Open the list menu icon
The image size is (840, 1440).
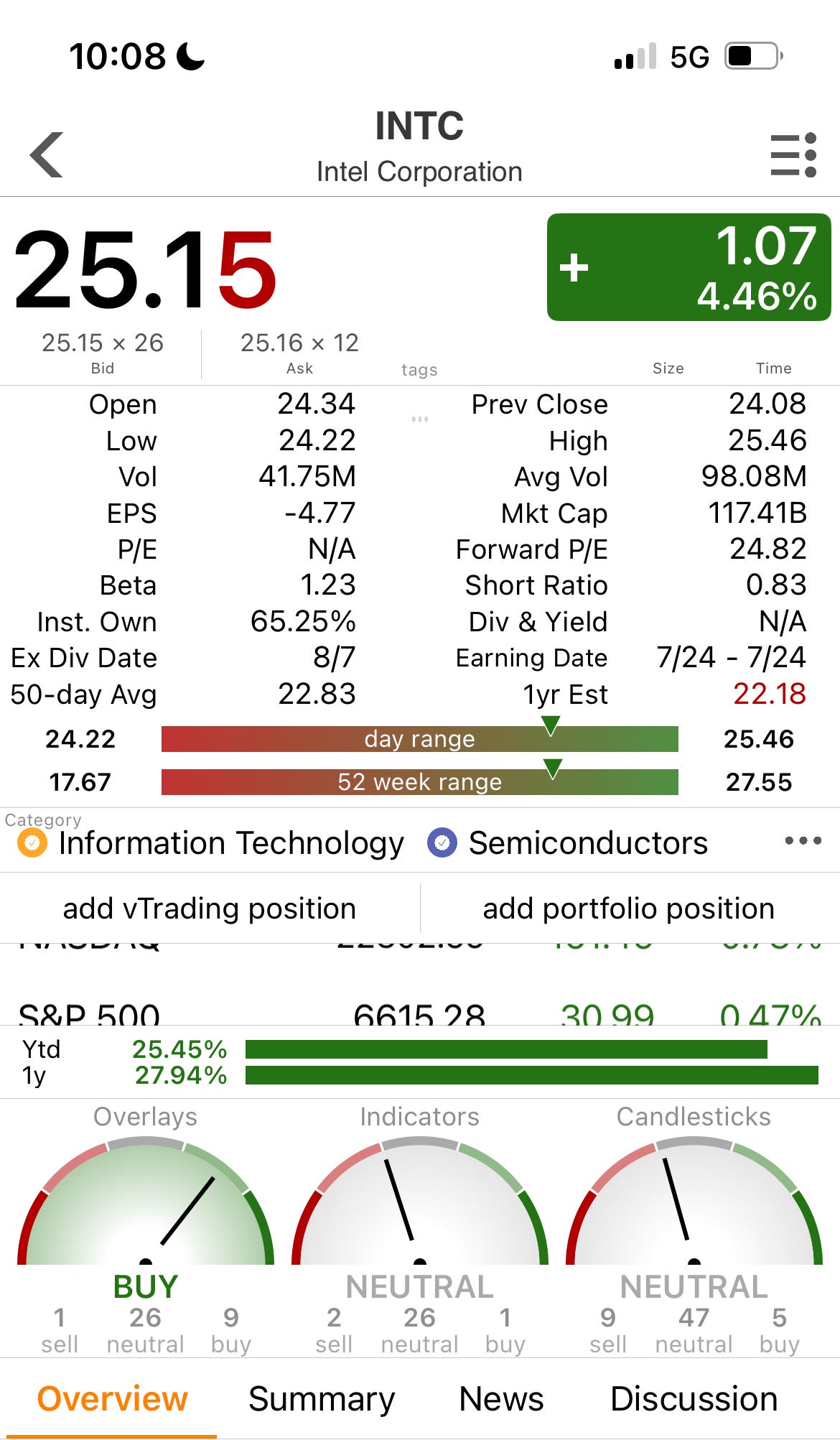click(x=793, y=154)
